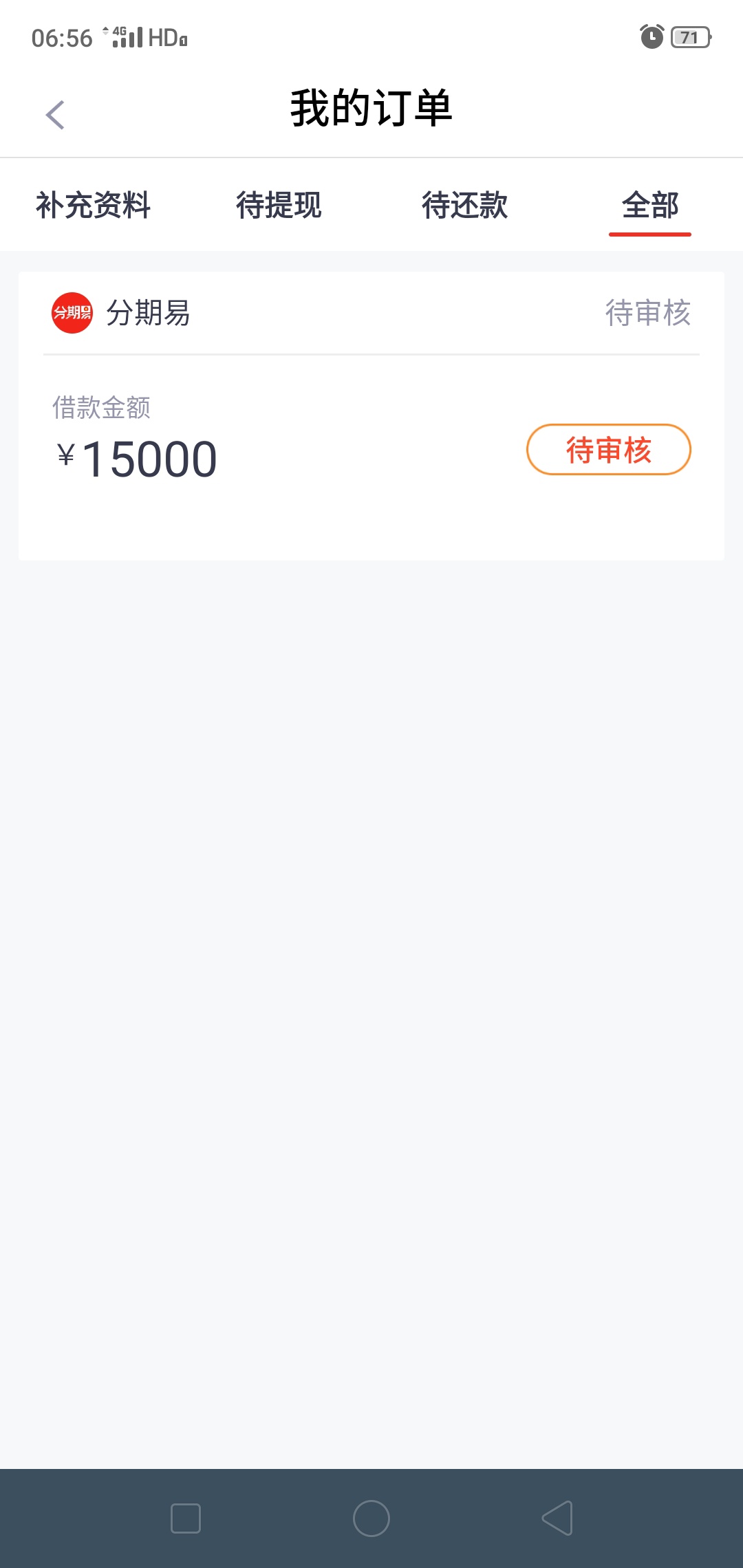743x1568 pixels.
Task: Select the 全部 tab
Action: point(650,205)
